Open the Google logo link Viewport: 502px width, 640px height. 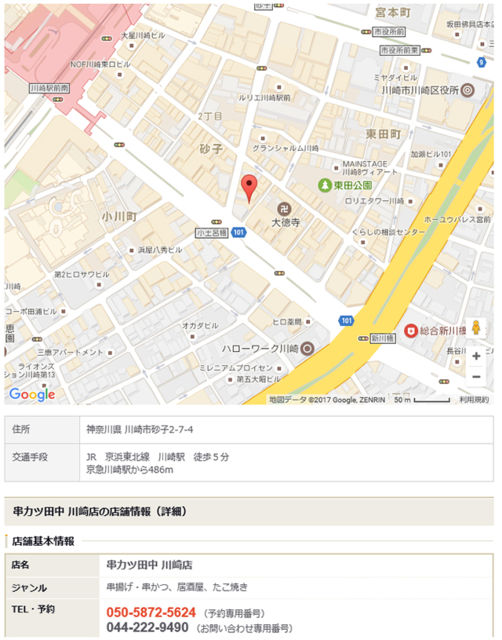click(x=32, y=394)
